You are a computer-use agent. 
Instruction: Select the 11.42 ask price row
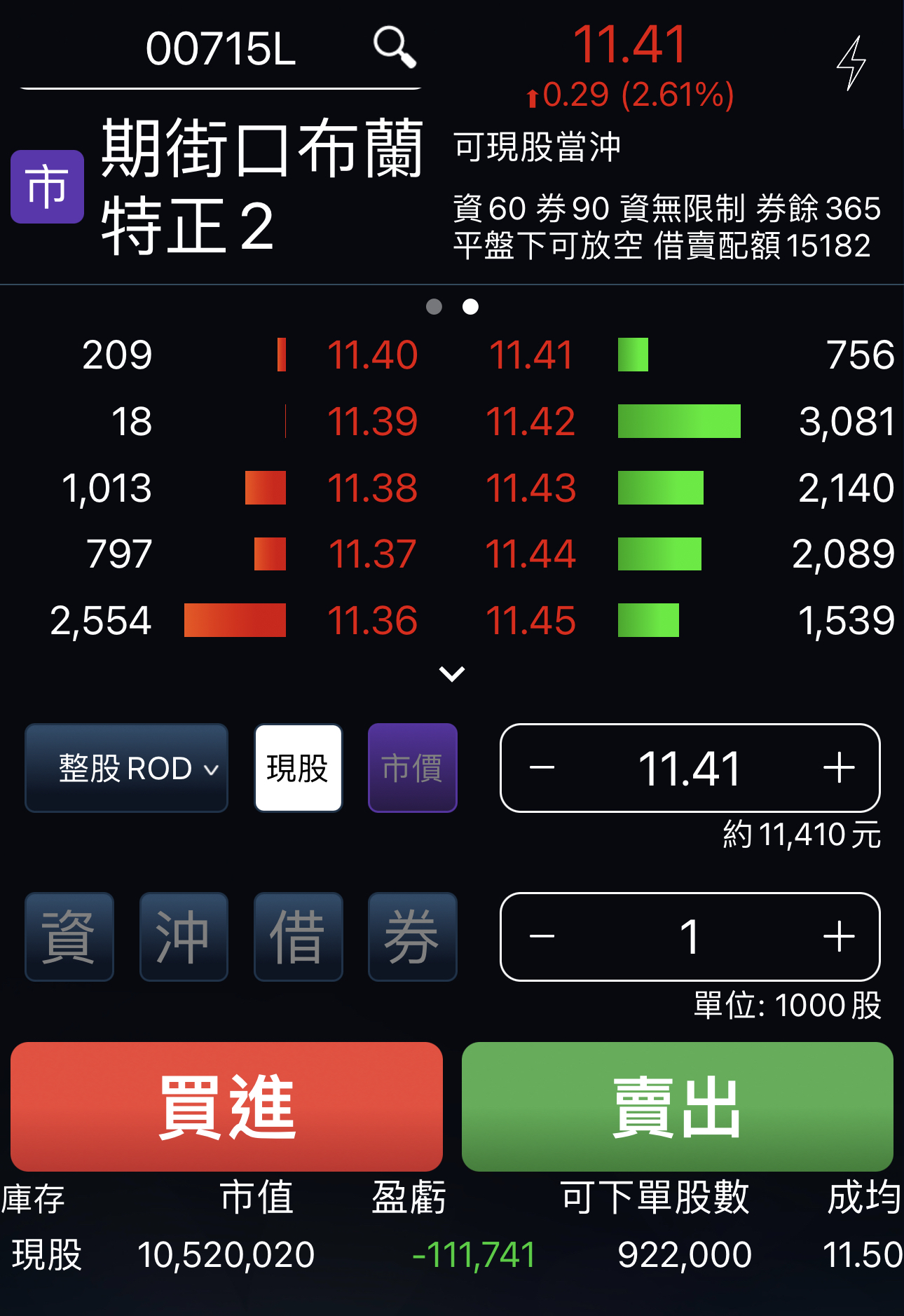pos(531,420)
